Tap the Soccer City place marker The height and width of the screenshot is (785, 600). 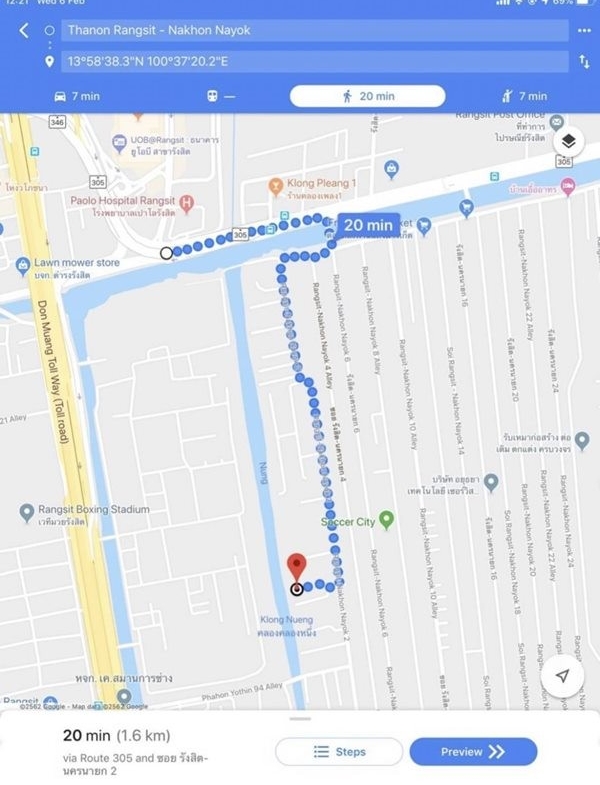coord(387,520)
